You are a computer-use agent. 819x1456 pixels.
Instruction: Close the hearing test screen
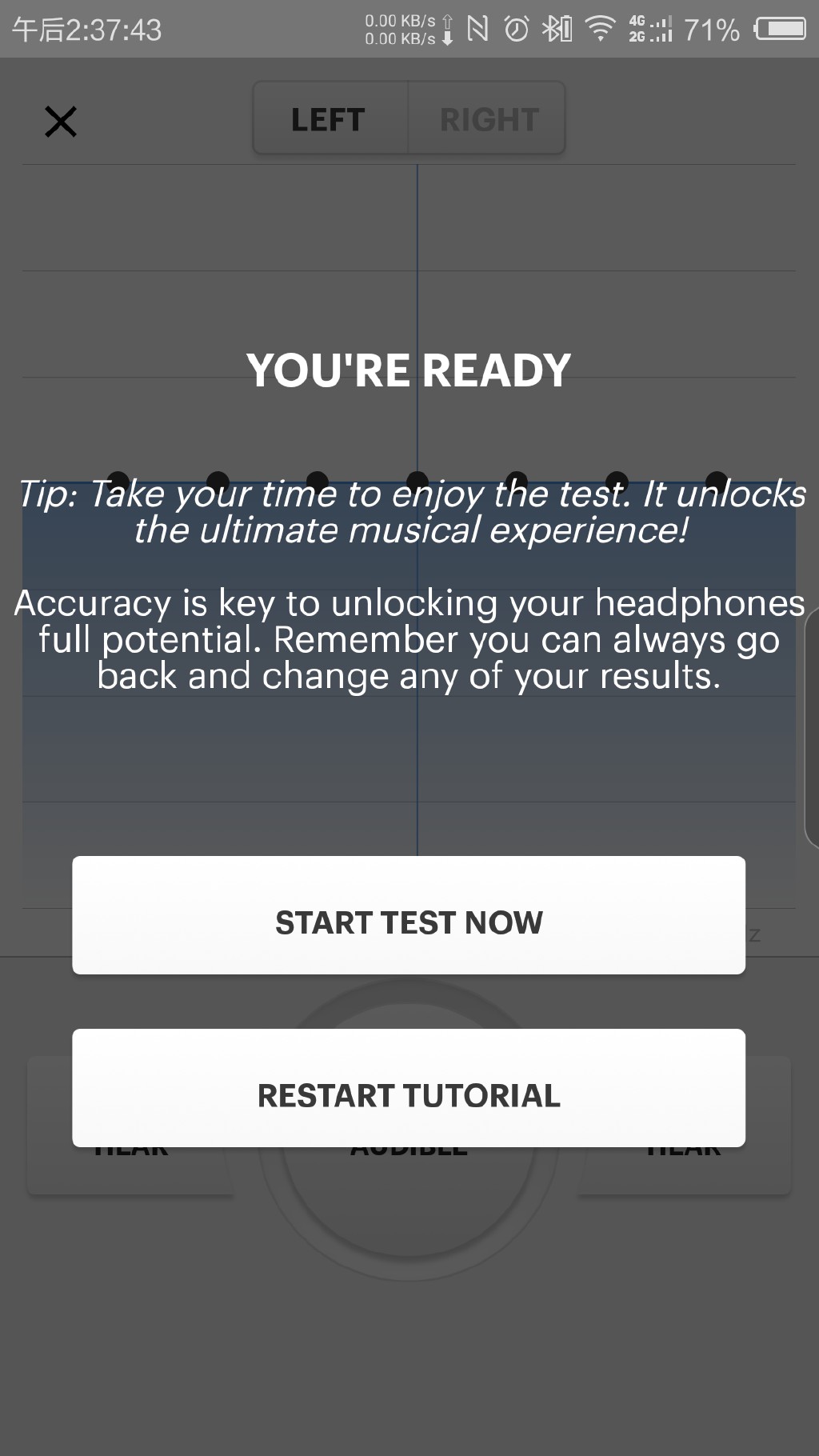61,122
